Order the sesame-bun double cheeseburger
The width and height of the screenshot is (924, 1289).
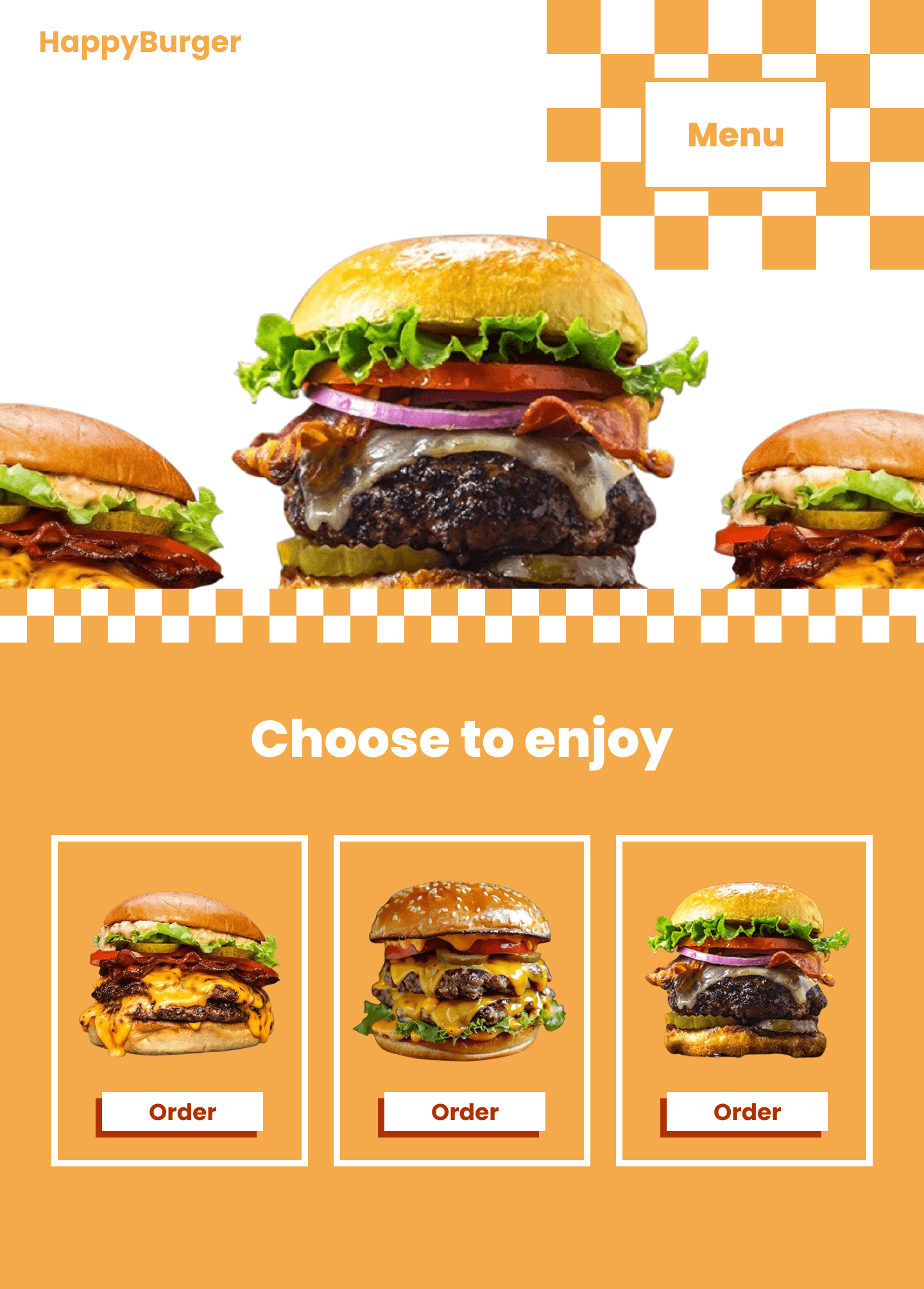click(x=465, y=1111)
